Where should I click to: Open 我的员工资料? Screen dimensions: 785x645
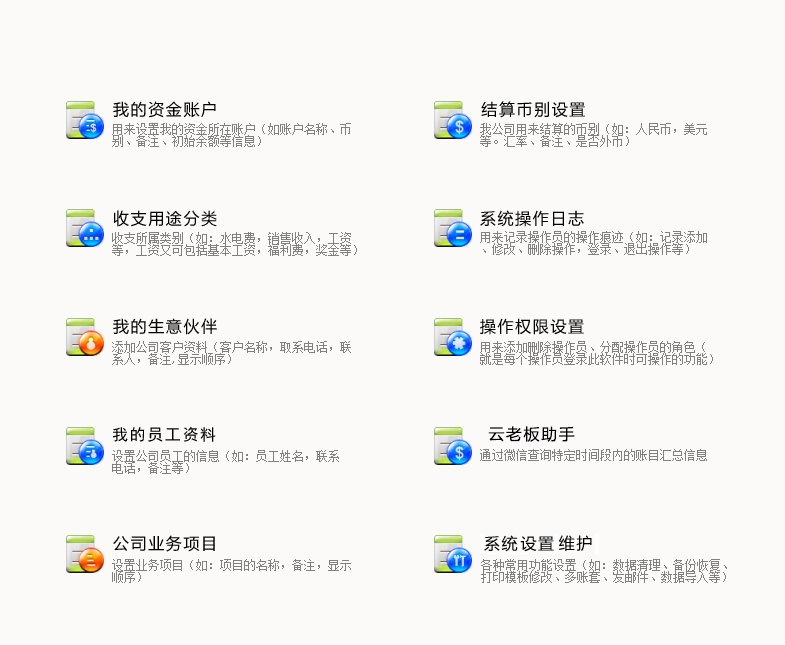164,435
